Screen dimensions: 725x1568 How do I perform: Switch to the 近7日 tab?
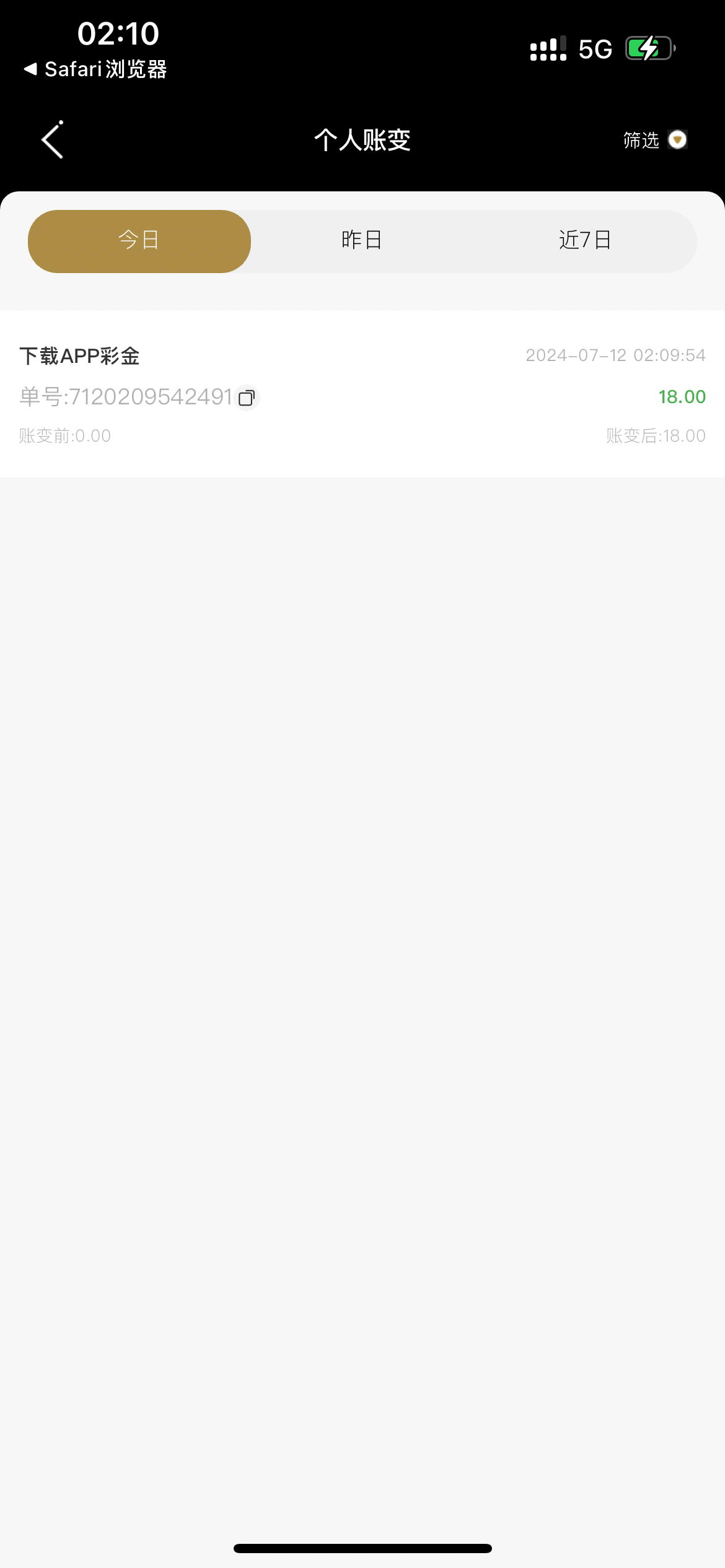point(585,241)
